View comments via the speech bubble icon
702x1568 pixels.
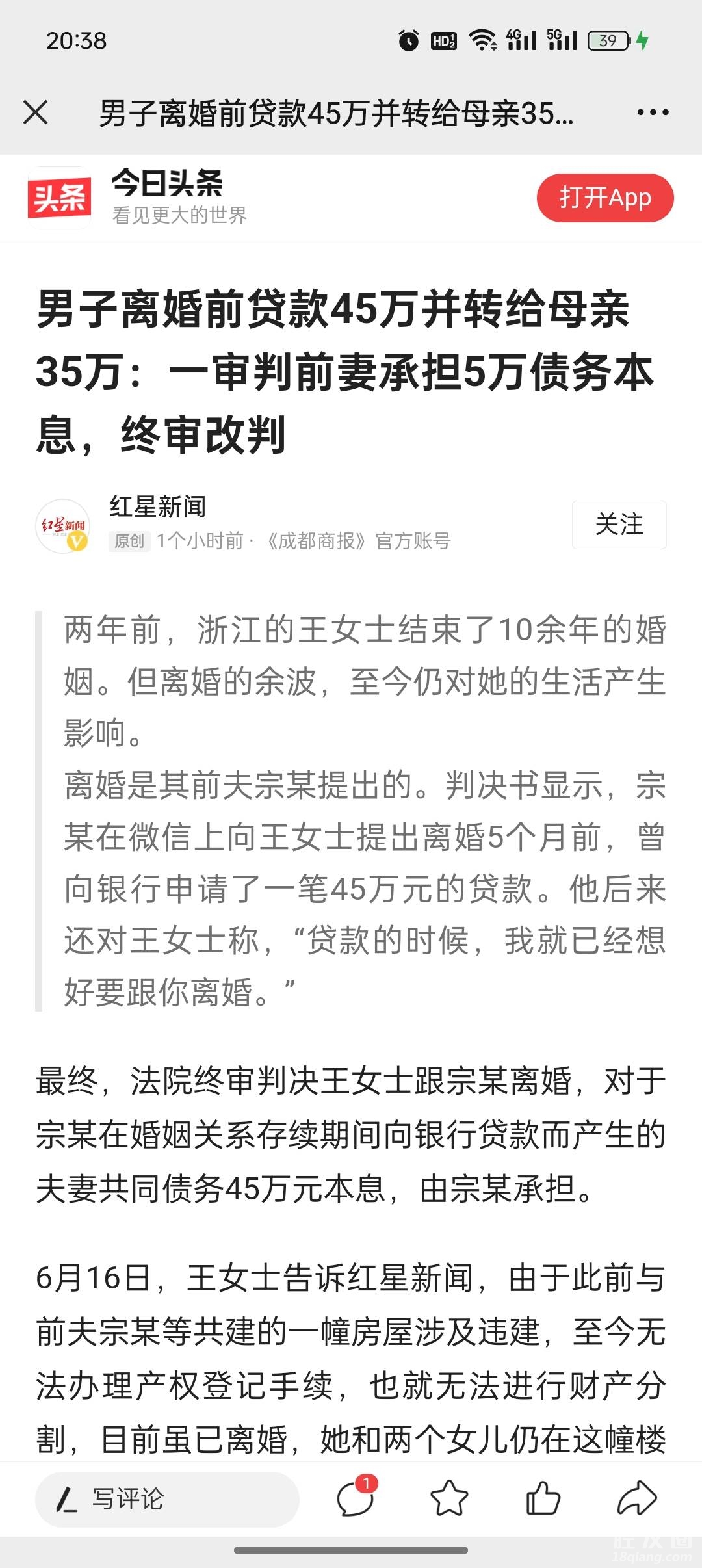click(x=356, y=1498)
